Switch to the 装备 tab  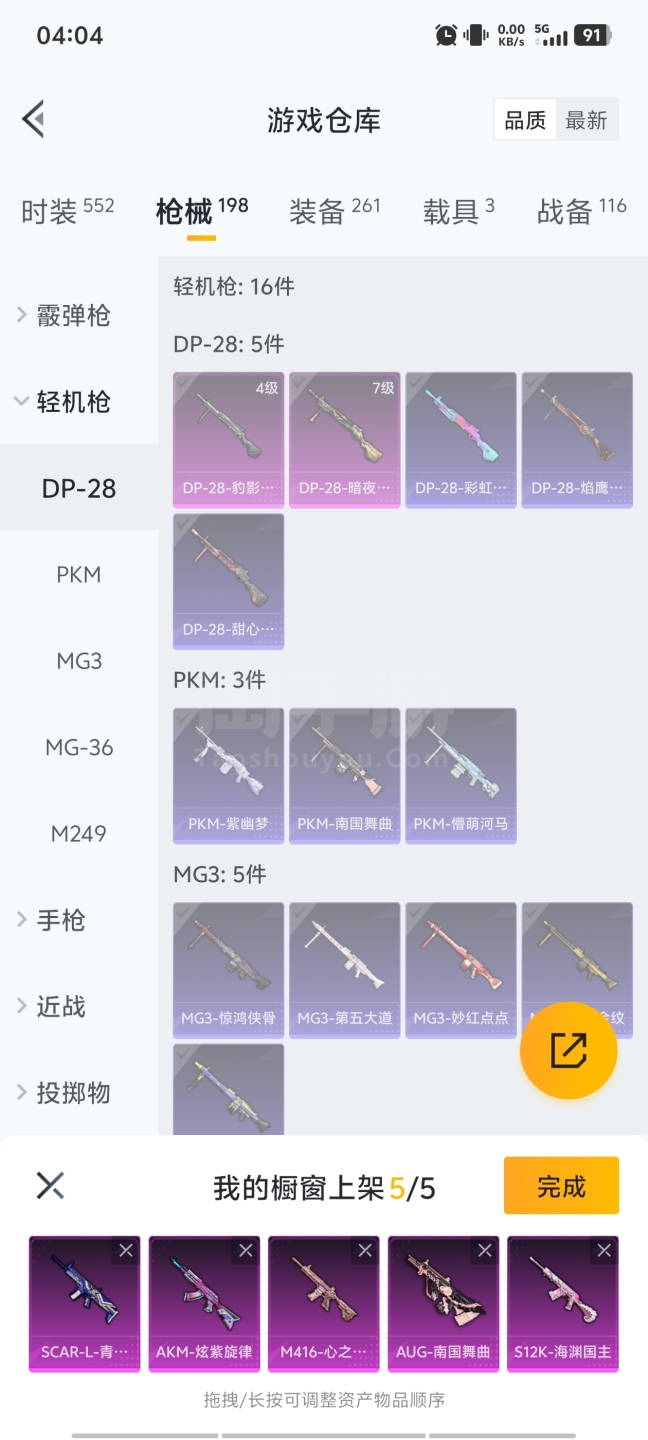[x=335, y=211]
